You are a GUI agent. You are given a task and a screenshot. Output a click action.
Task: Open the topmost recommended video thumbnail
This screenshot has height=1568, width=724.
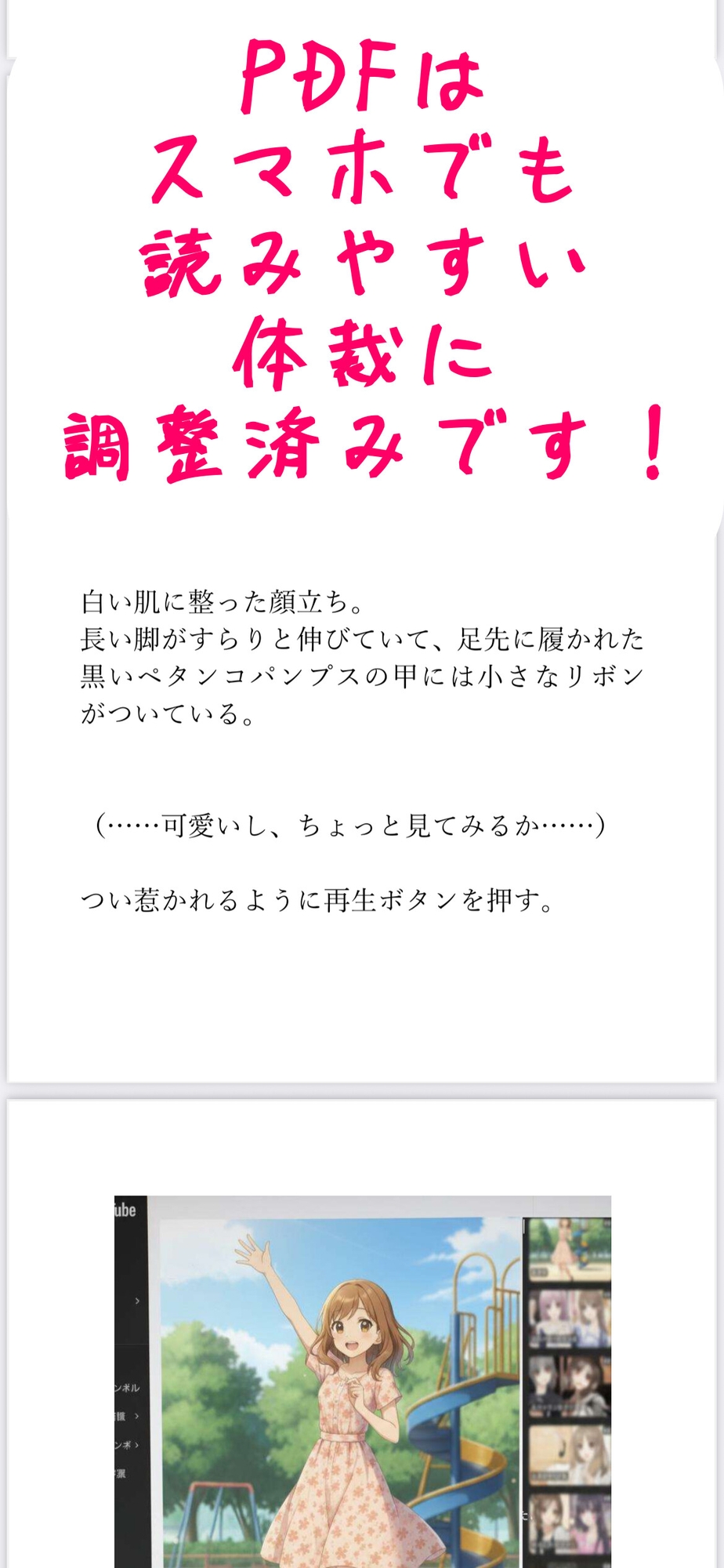(568, 1250)
